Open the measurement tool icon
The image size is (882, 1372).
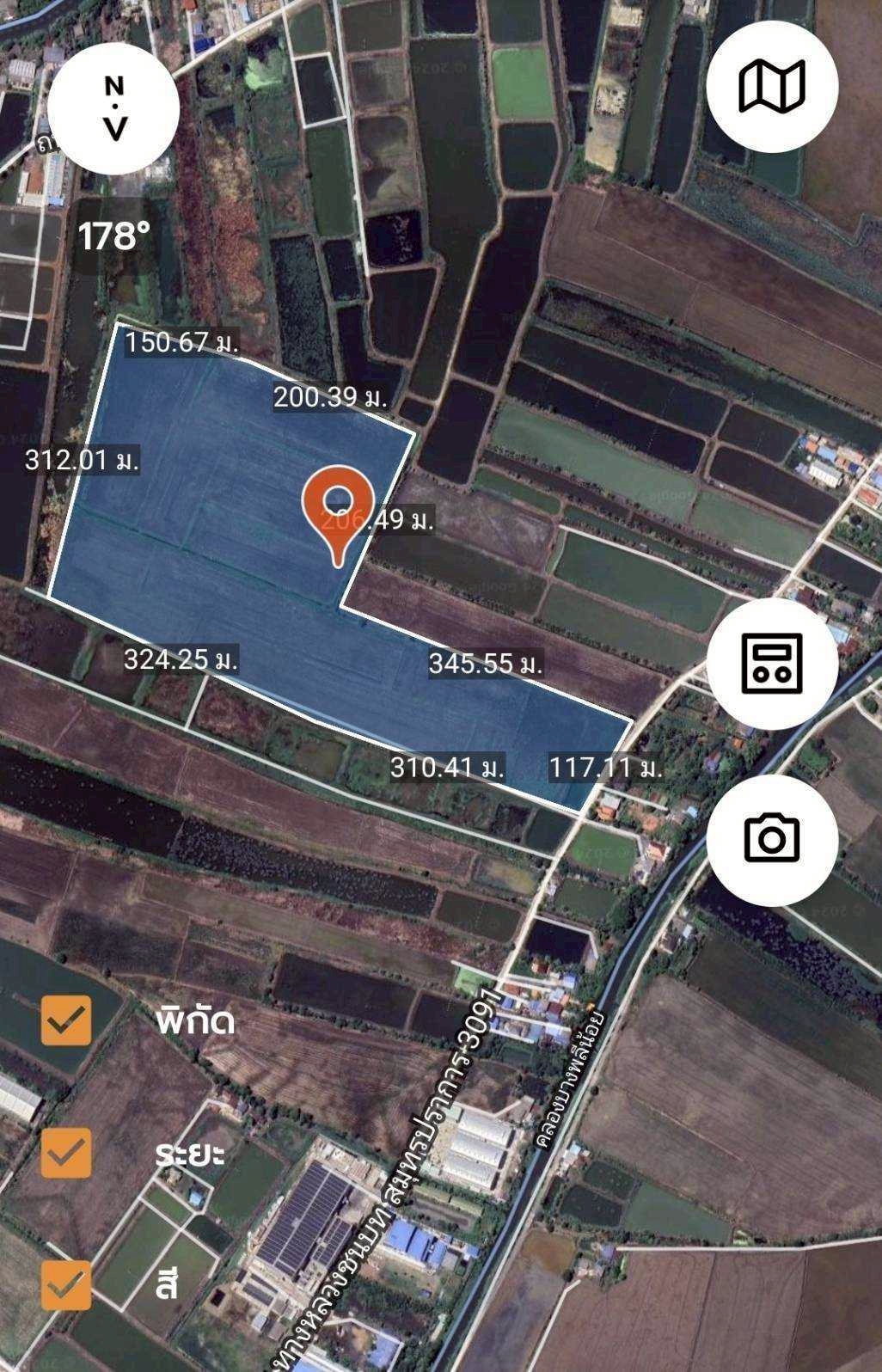pos(772,664)
